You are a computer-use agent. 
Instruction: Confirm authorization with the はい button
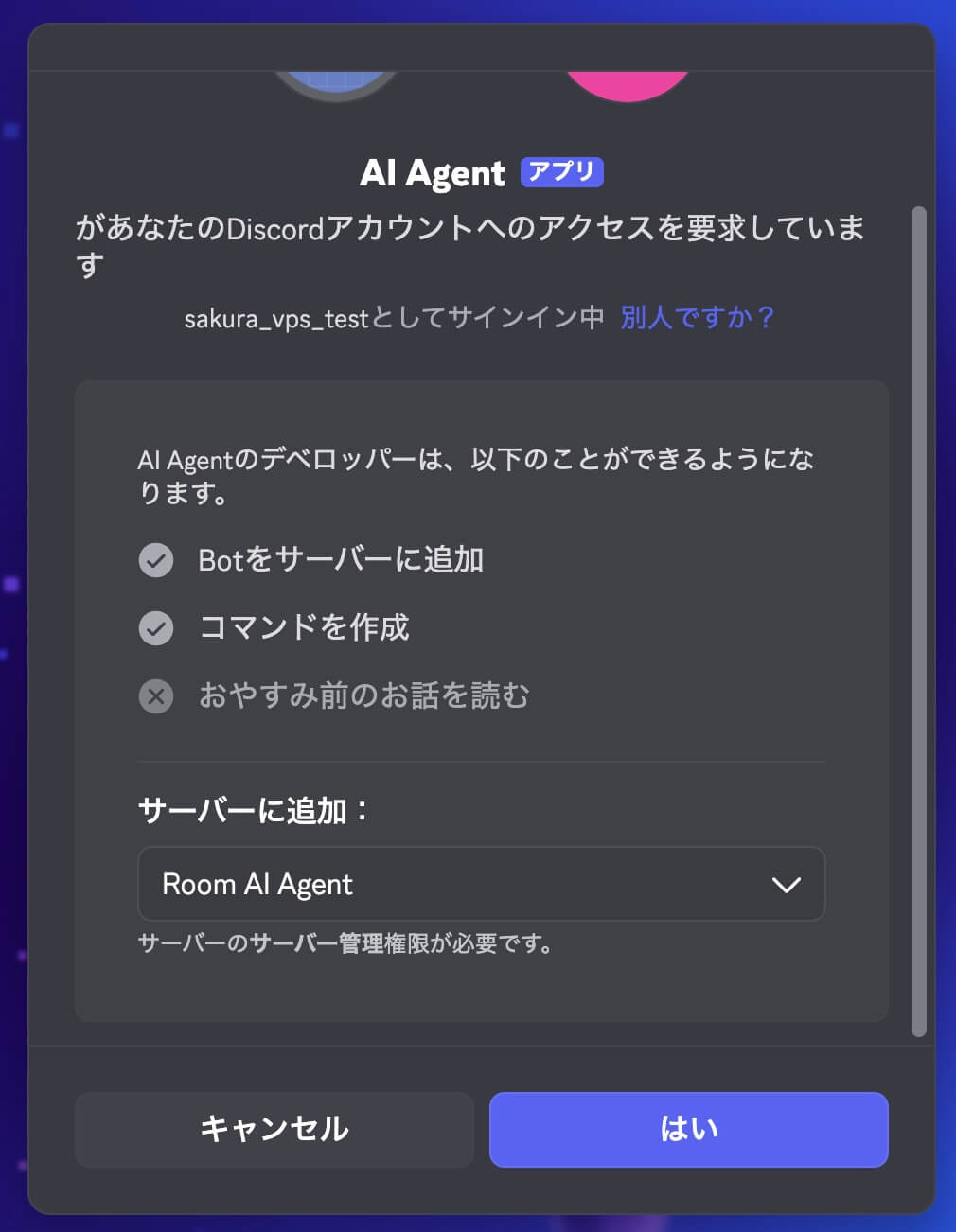click(688, 1129)
